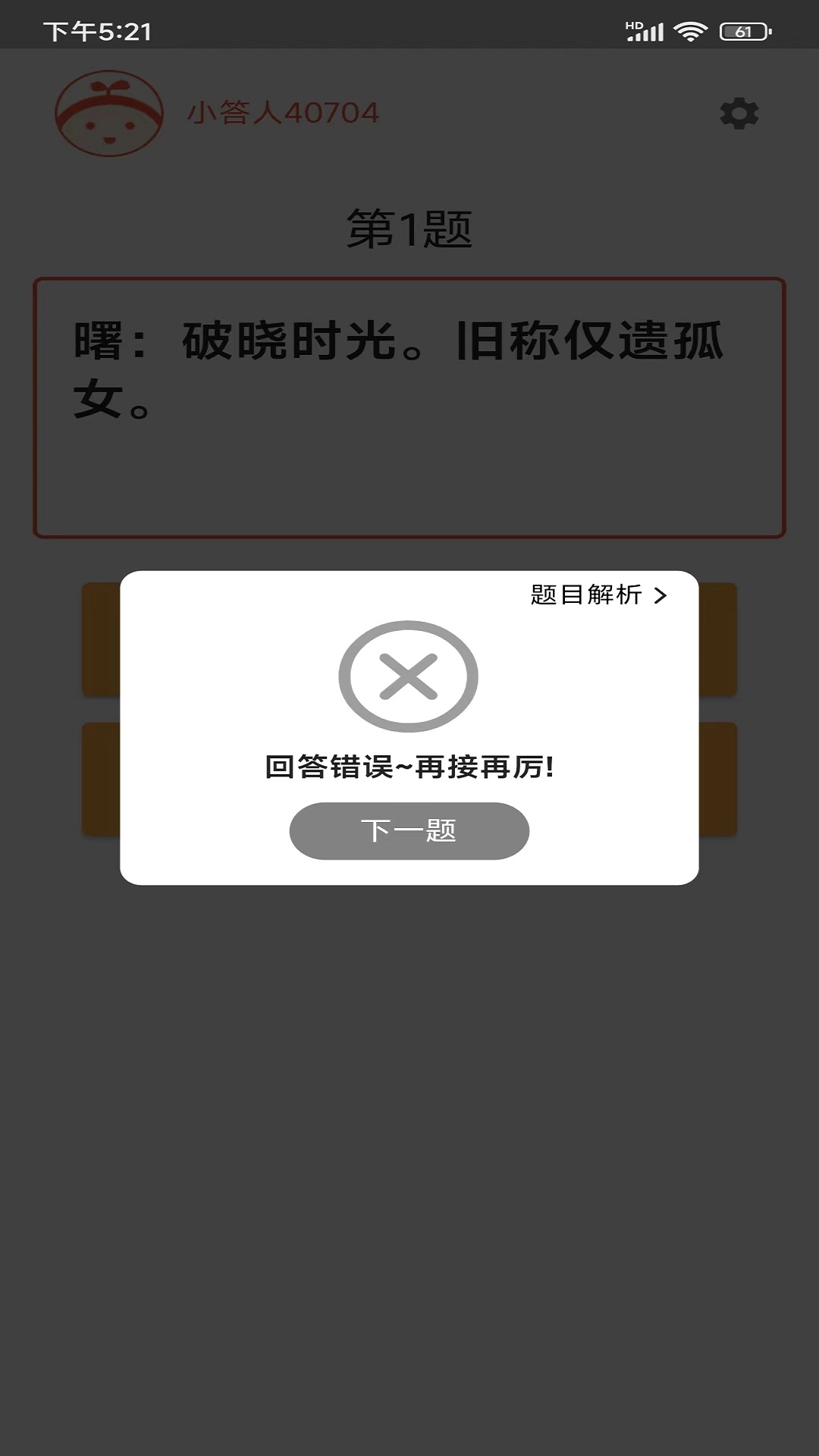The image size is (819, 1456).
Task: Tap the 下一题 button
Action: 409,831
